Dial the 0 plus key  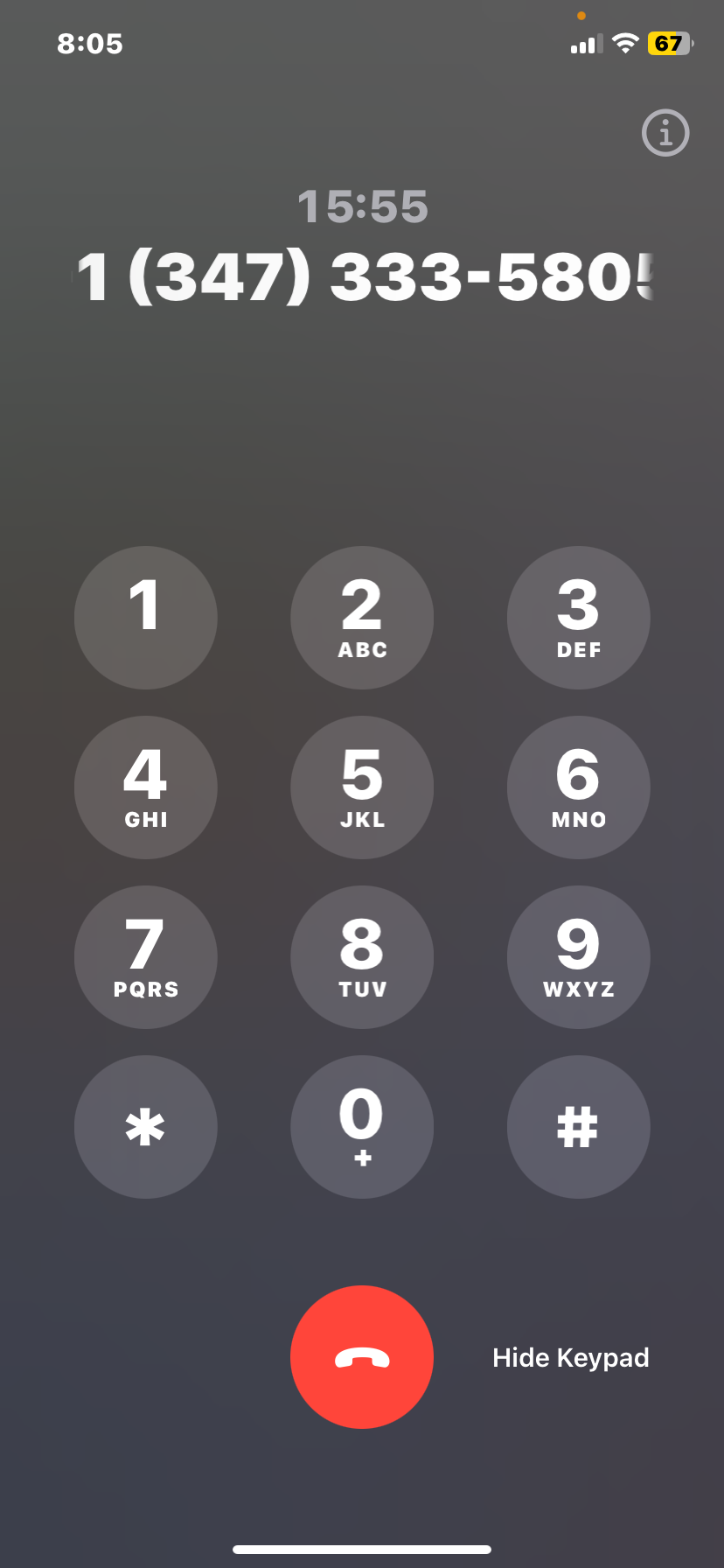[362, 1127]
